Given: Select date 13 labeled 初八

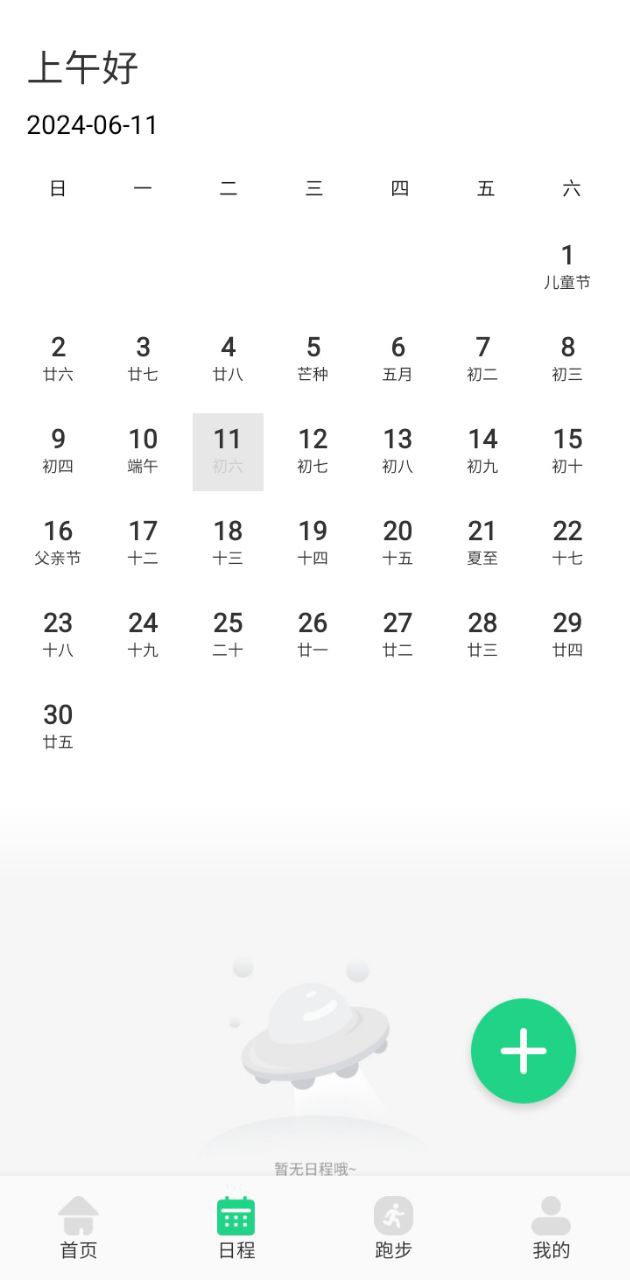Looking at the screenshot, I should coord(398,450).
